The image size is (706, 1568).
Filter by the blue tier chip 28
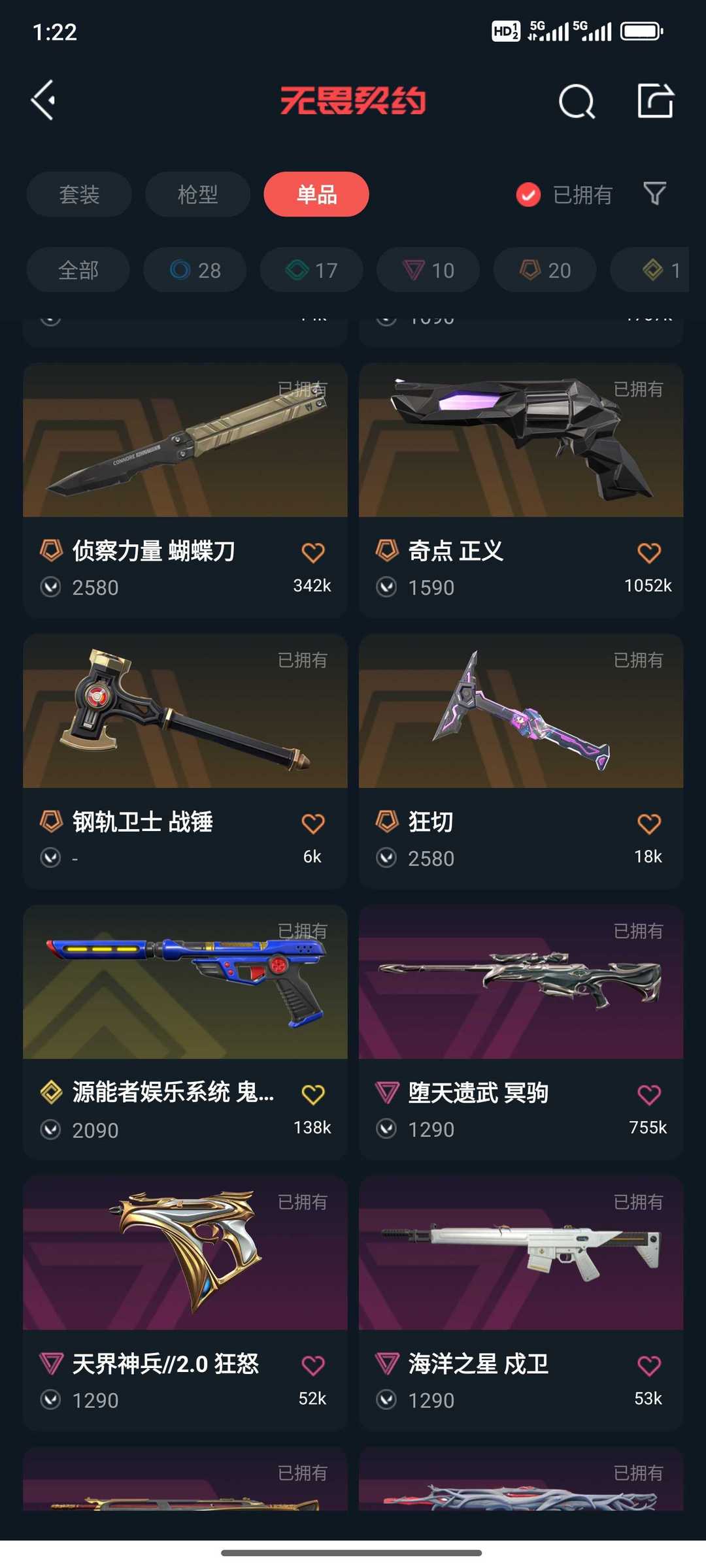(195, 270)
